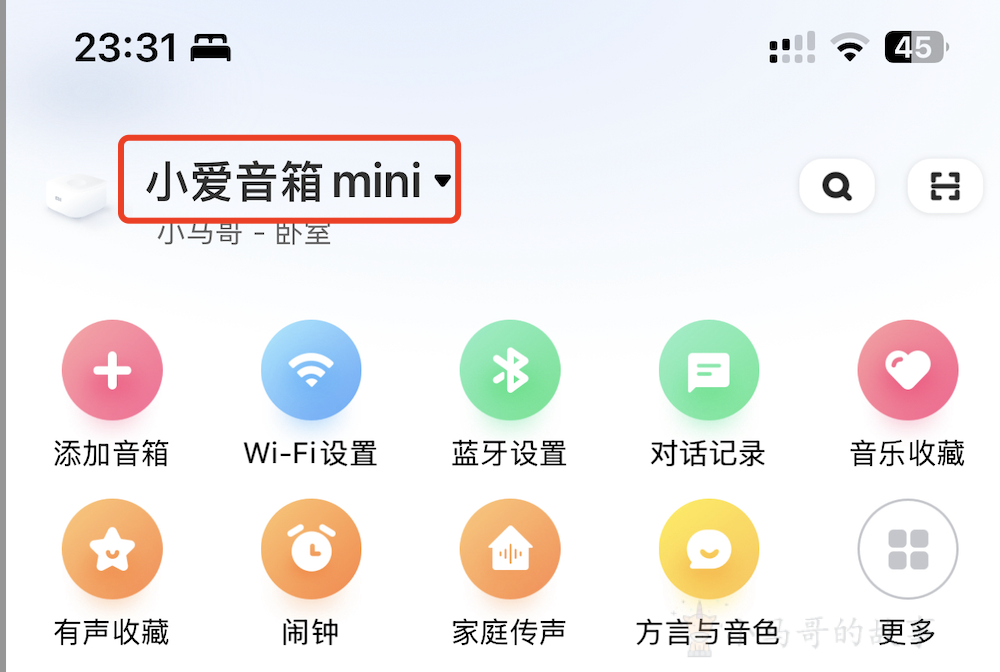Tap 添加音箱 to add speaker
This screenshot has width=1000, height=672.
point(112,371)
